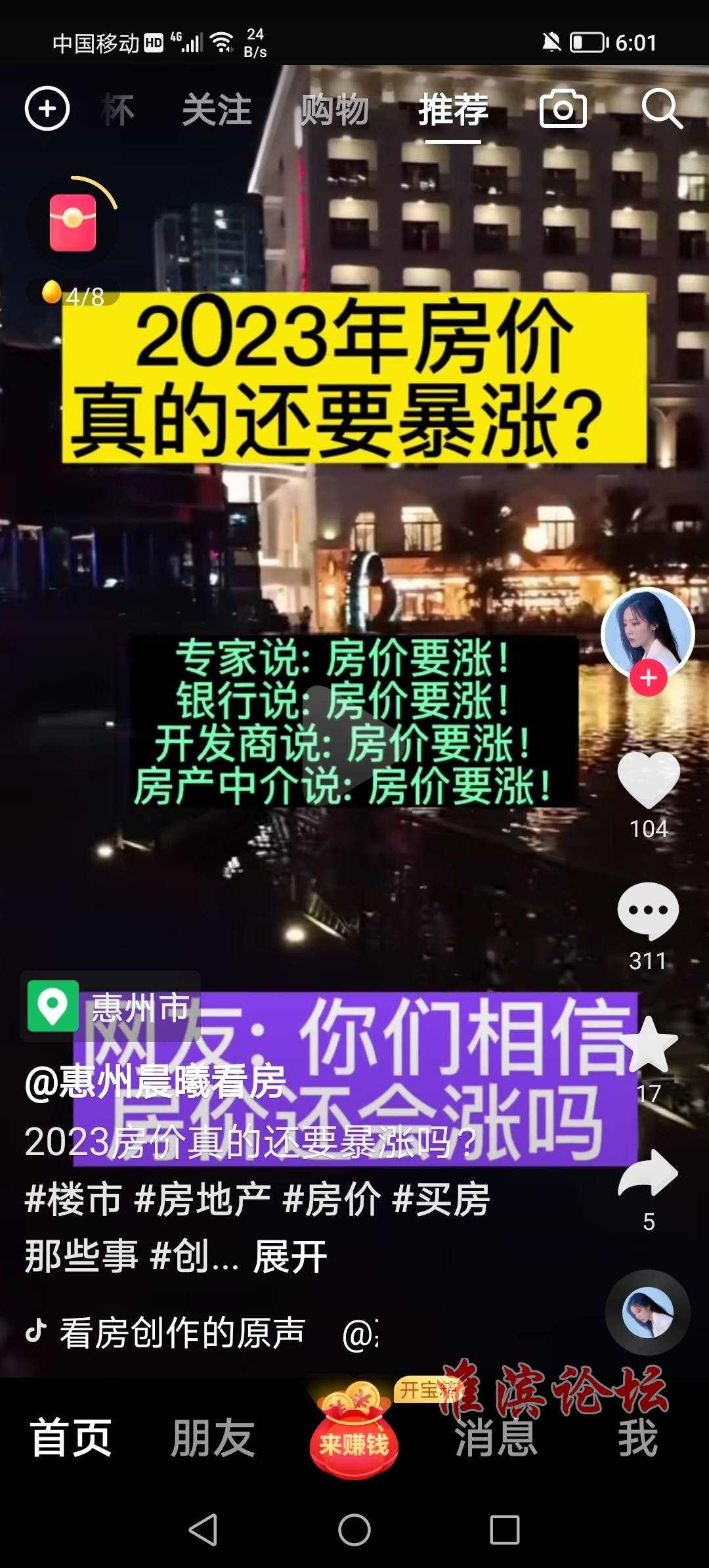709x1568 pixels.
Task: Go to the 消息 tab
Action: pos(496,1438)
